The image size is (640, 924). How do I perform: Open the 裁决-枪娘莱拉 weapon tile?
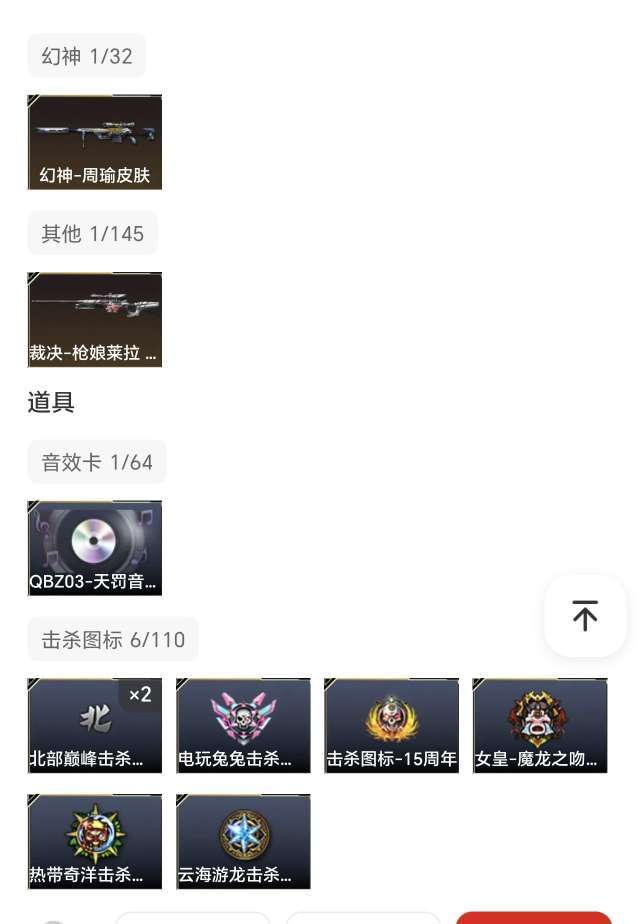point(95,319)
